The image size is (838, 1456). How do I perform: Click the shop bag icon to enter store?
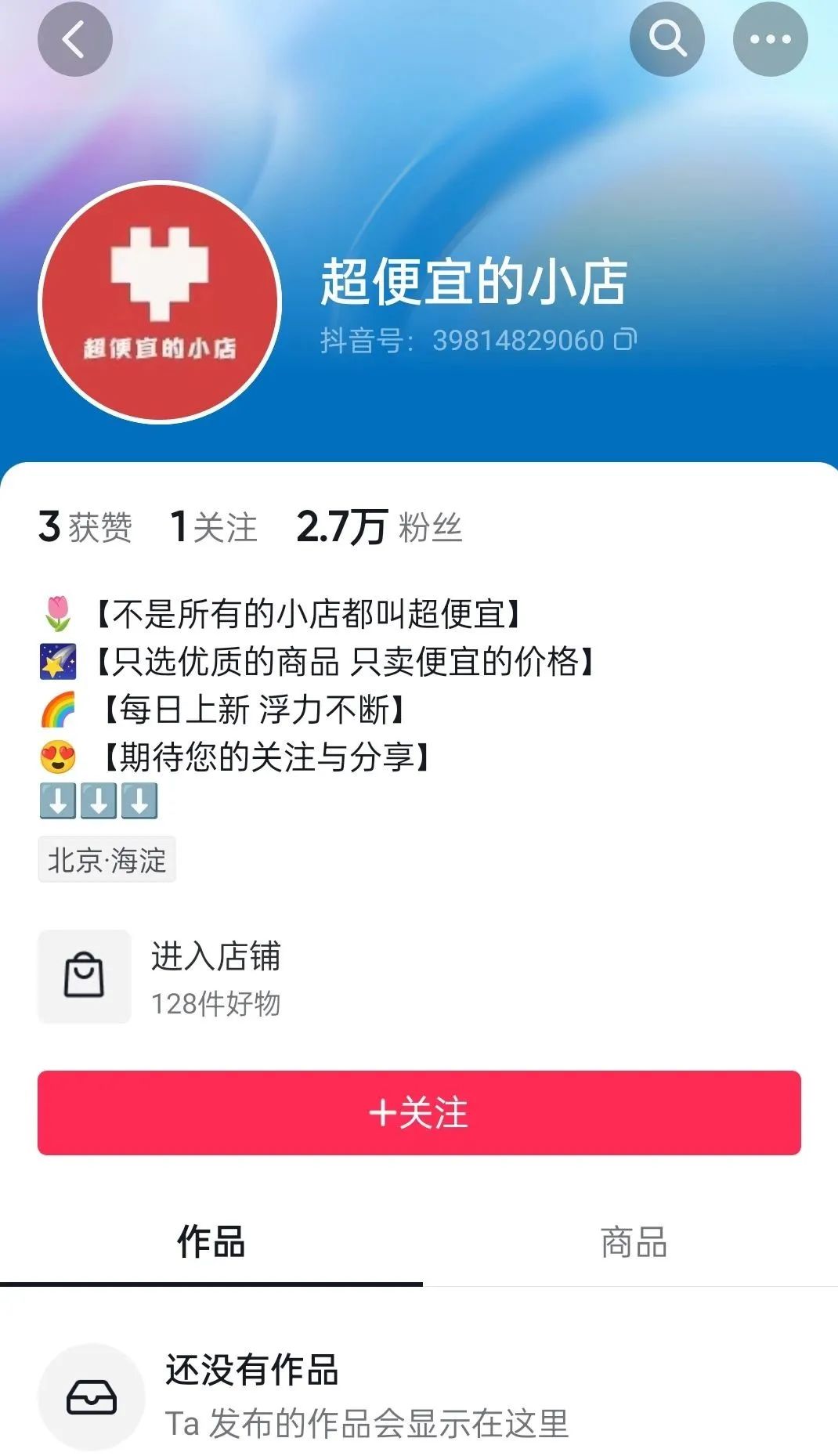point(84,977)
